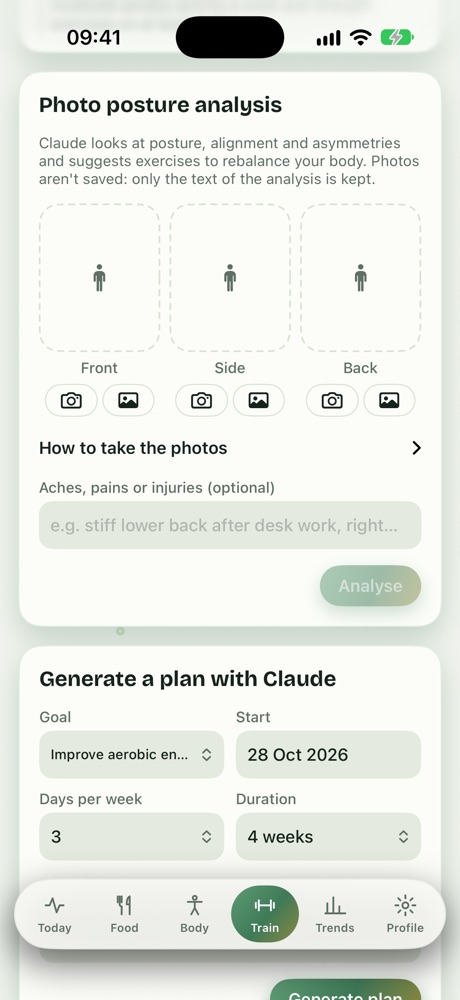Switch to the Today tab
Image resolution: width=460 pixels, height=1000 pixels.
point(54,914)
